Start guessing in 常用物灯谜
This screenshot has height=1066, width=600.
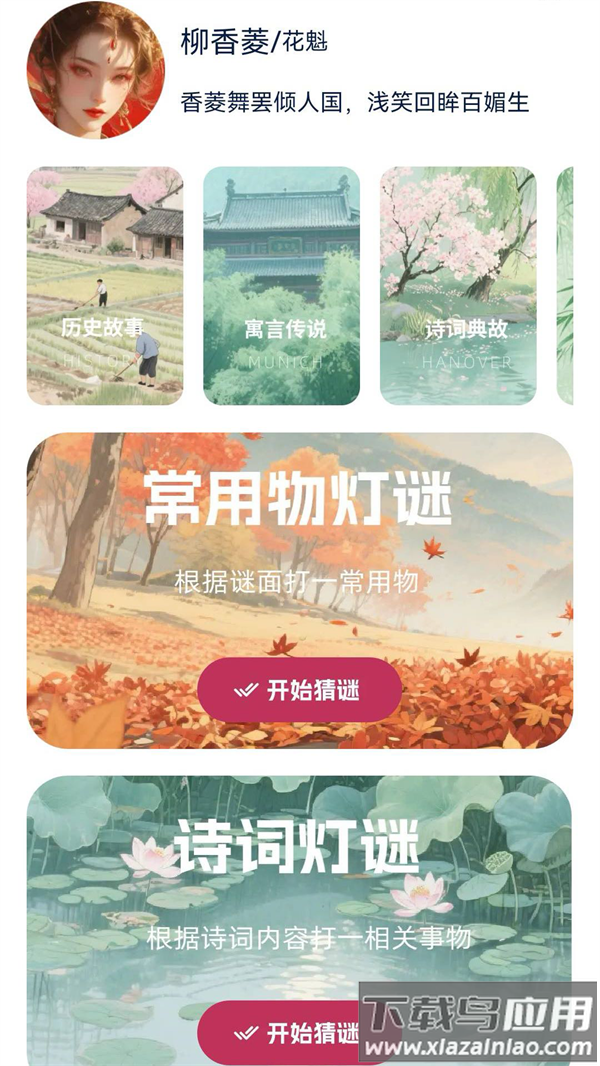(299, 690)
